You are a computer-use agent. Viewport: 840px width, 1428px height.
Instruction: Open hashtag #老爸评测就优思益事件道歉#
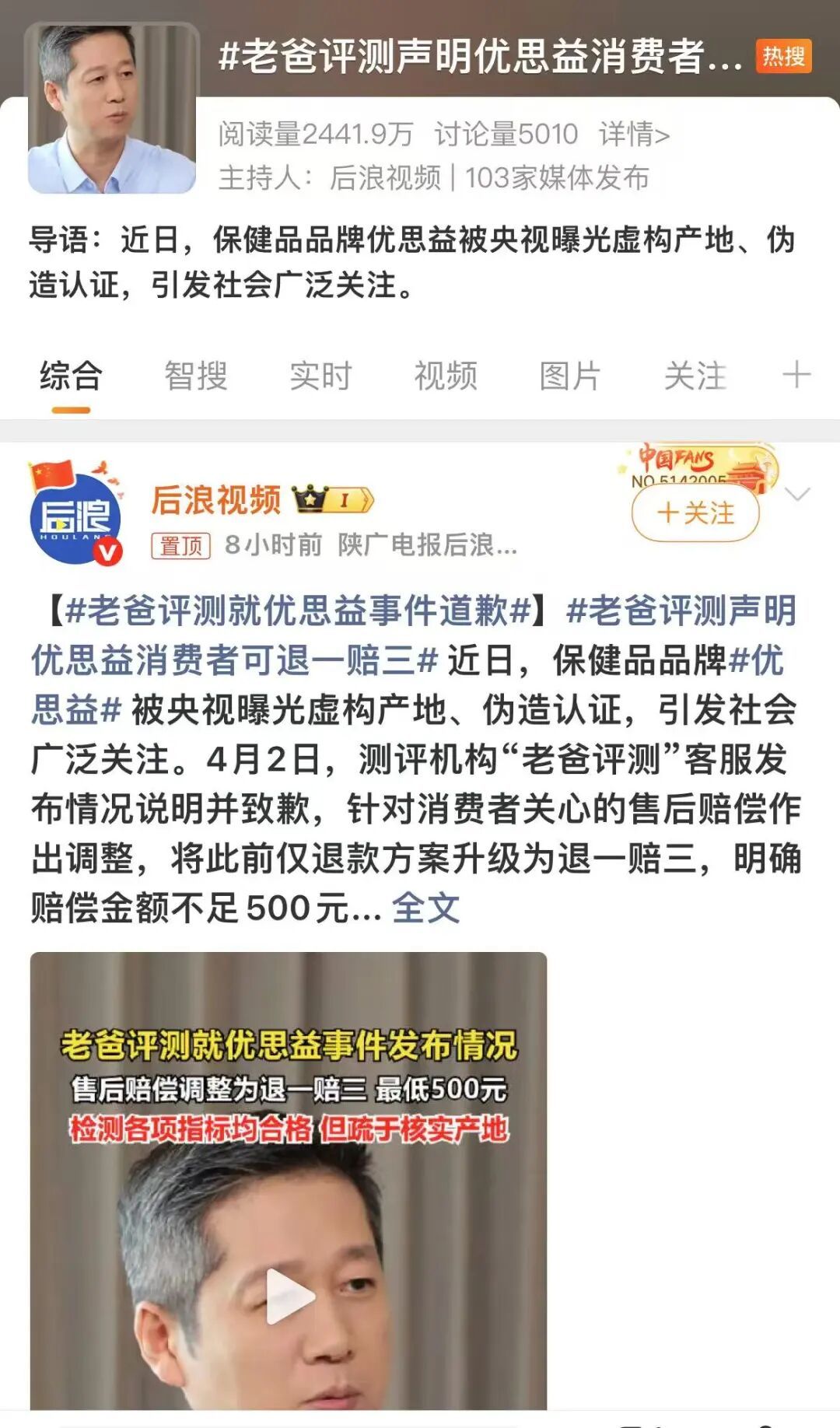[x=298, y=611]
